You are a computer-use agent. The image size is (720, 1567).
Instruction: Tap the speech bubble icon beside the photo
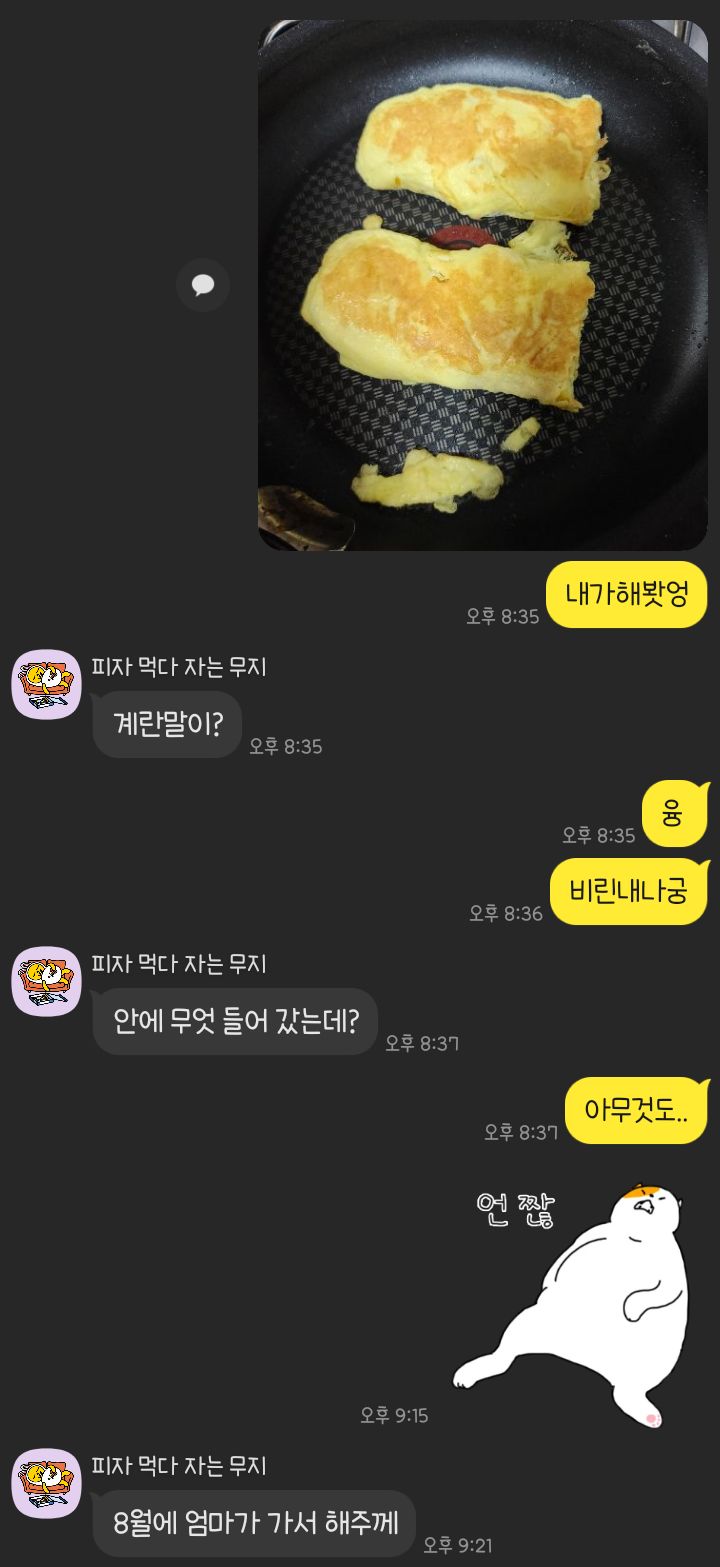pos(203,286)
